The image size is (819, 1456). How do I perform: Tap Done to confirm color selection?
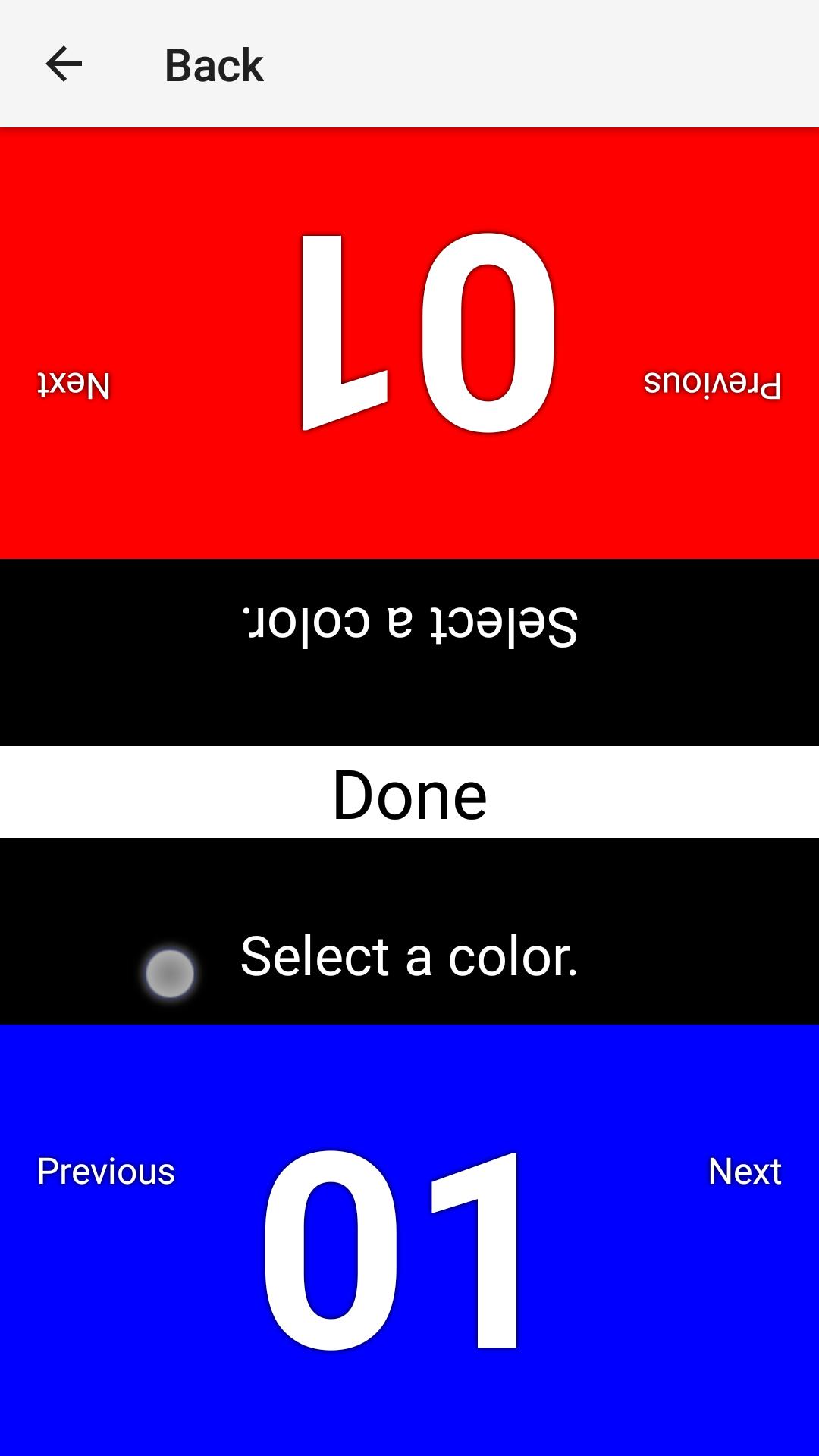(409, 794)
